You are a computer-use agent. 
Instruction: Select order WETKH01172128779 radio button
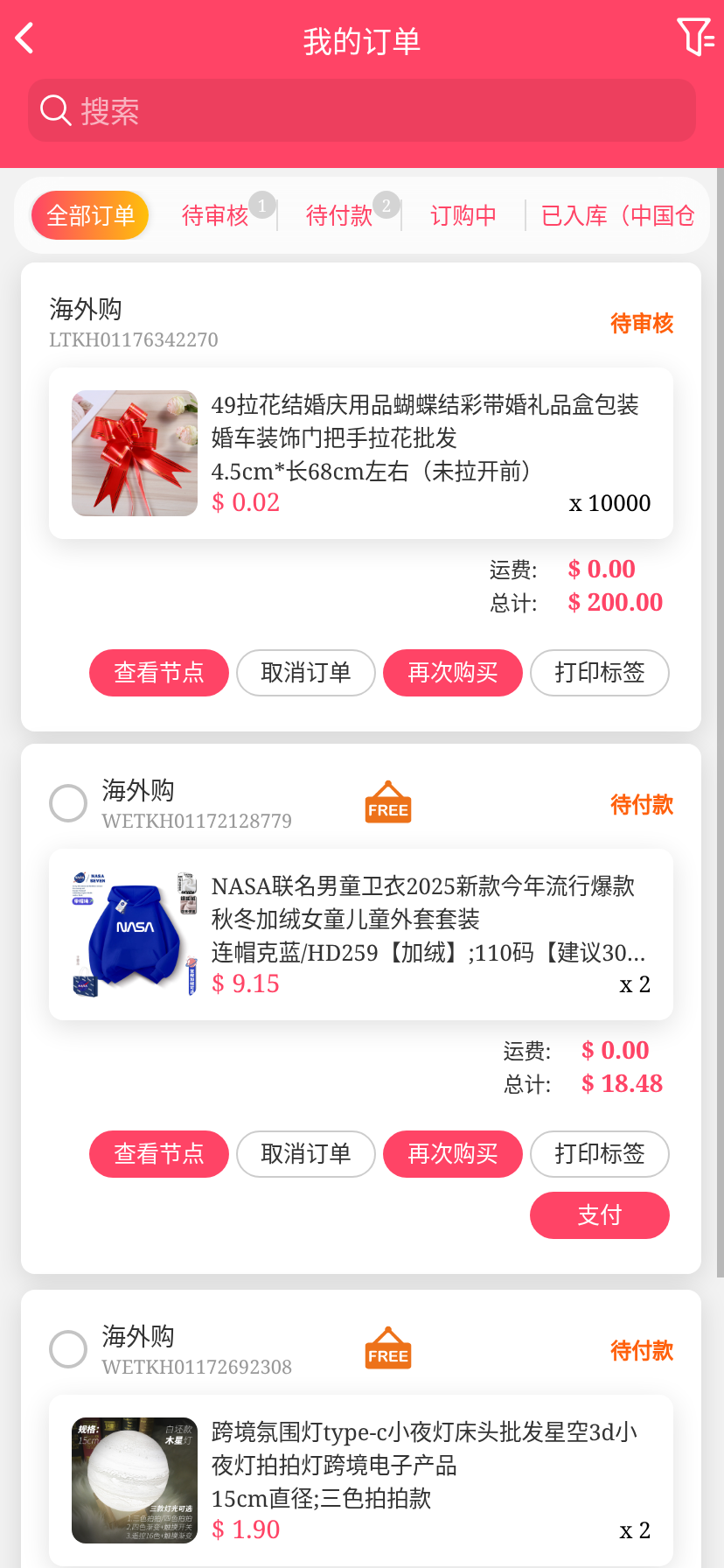point(68,803)
